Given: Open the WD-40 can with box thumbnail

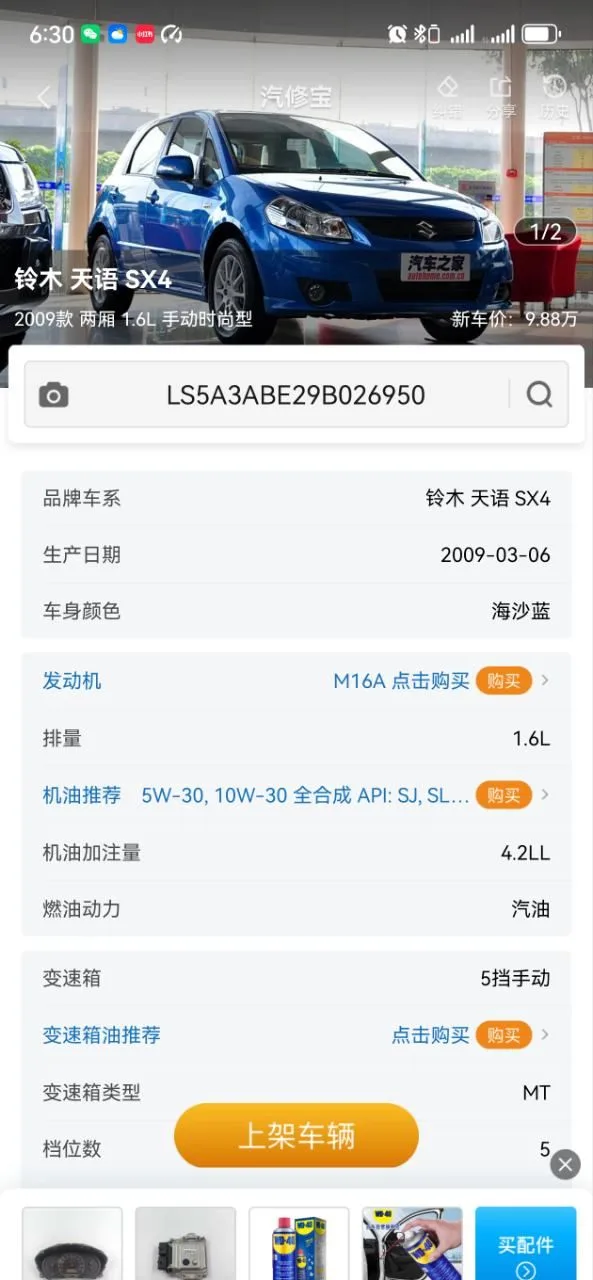Looking at the screenshot, I should coord(299,1244).
